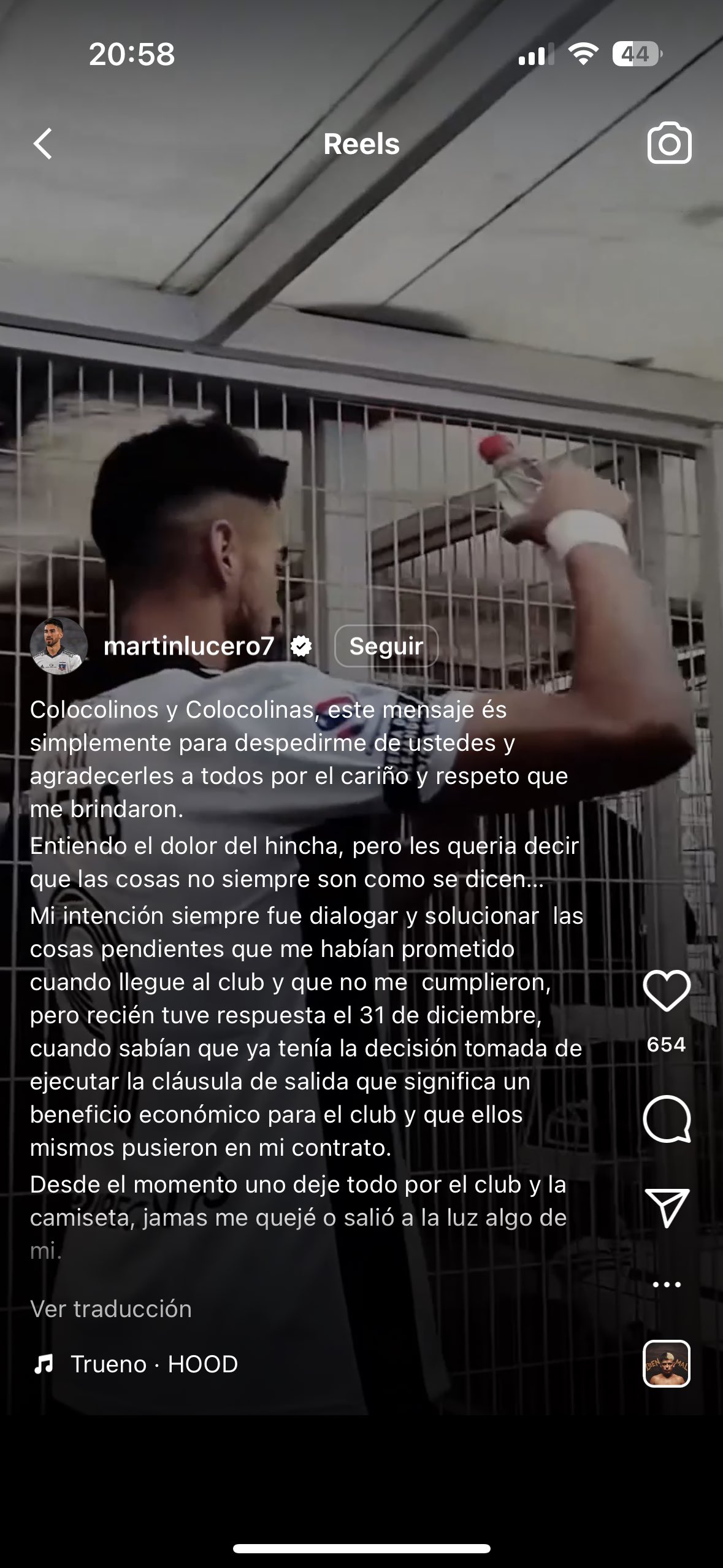Tap Ver traducción to translate the caption
The height and width of the screenshot is (1568, 723).
coord(111,1309)
